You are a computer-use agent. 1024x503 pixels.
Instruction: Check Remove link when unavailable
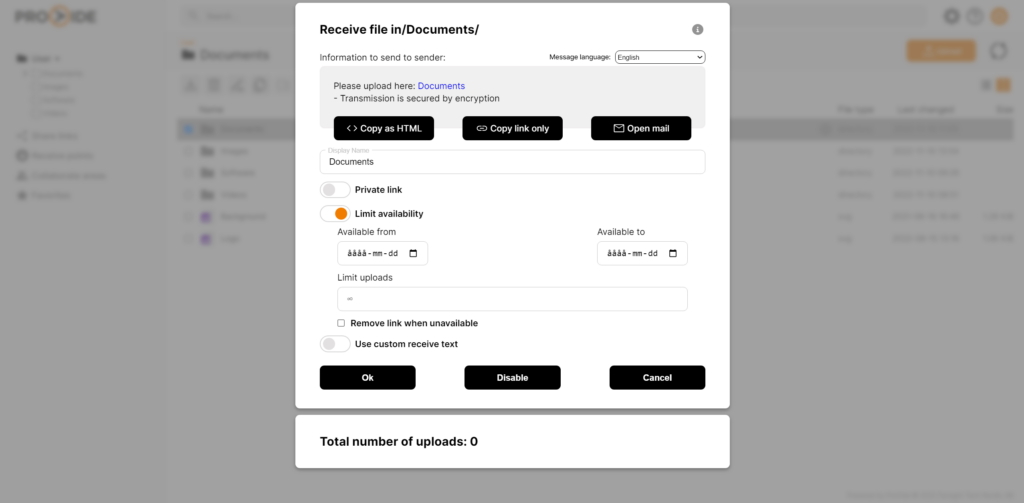pos(341,323)
